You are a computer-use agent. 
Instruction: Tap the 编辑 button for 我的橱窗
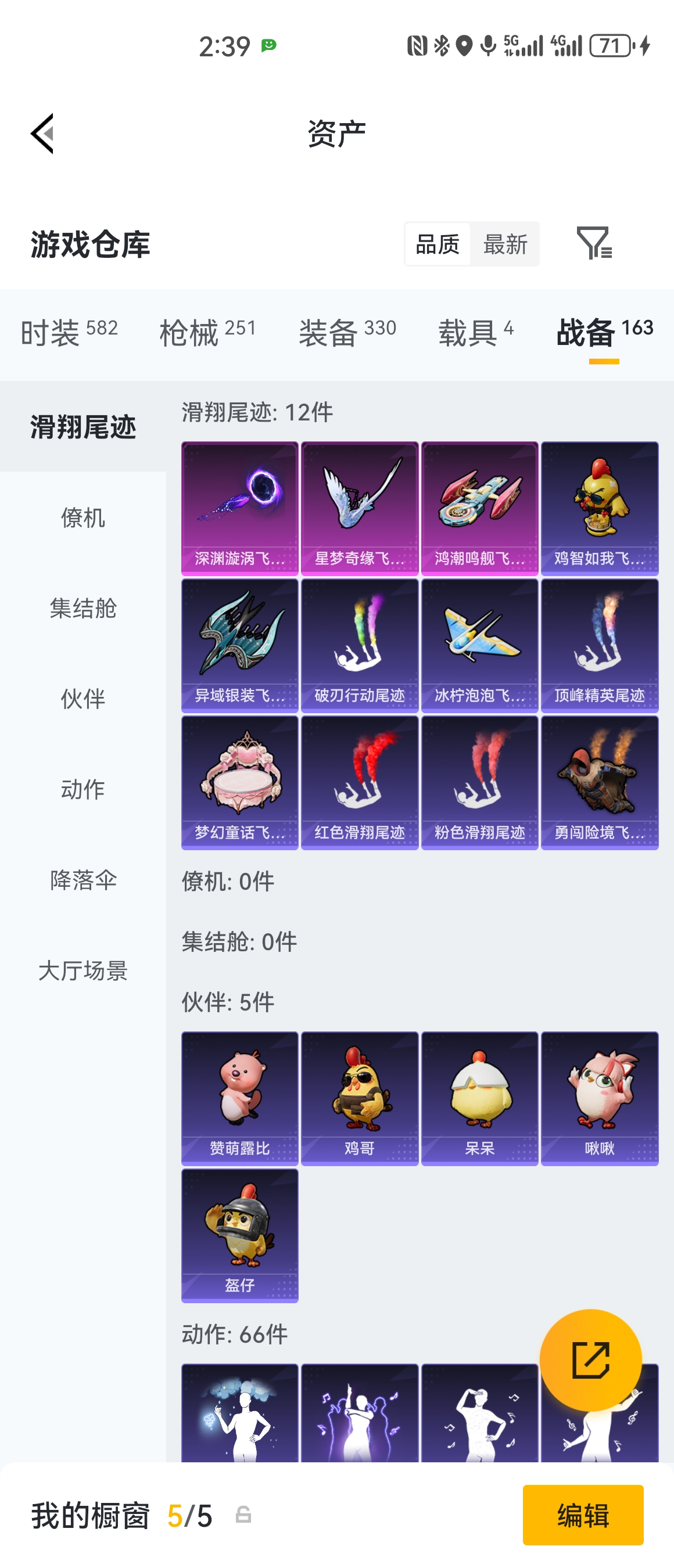(x=583, y=1515)
